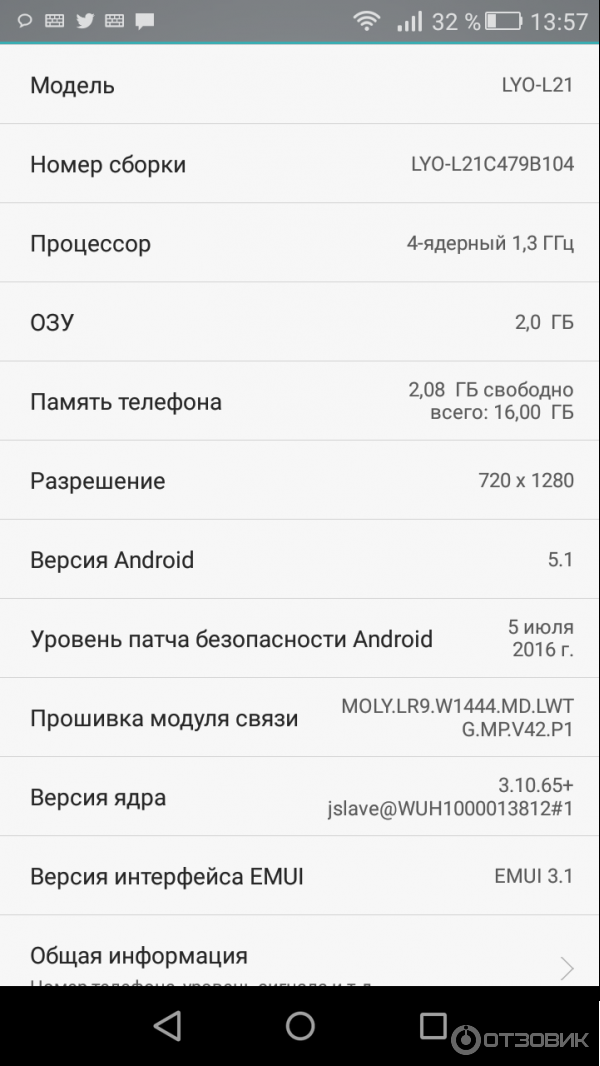Go back with the navigation bar arrow
Screen dimensions: 600x1066
167,1025
